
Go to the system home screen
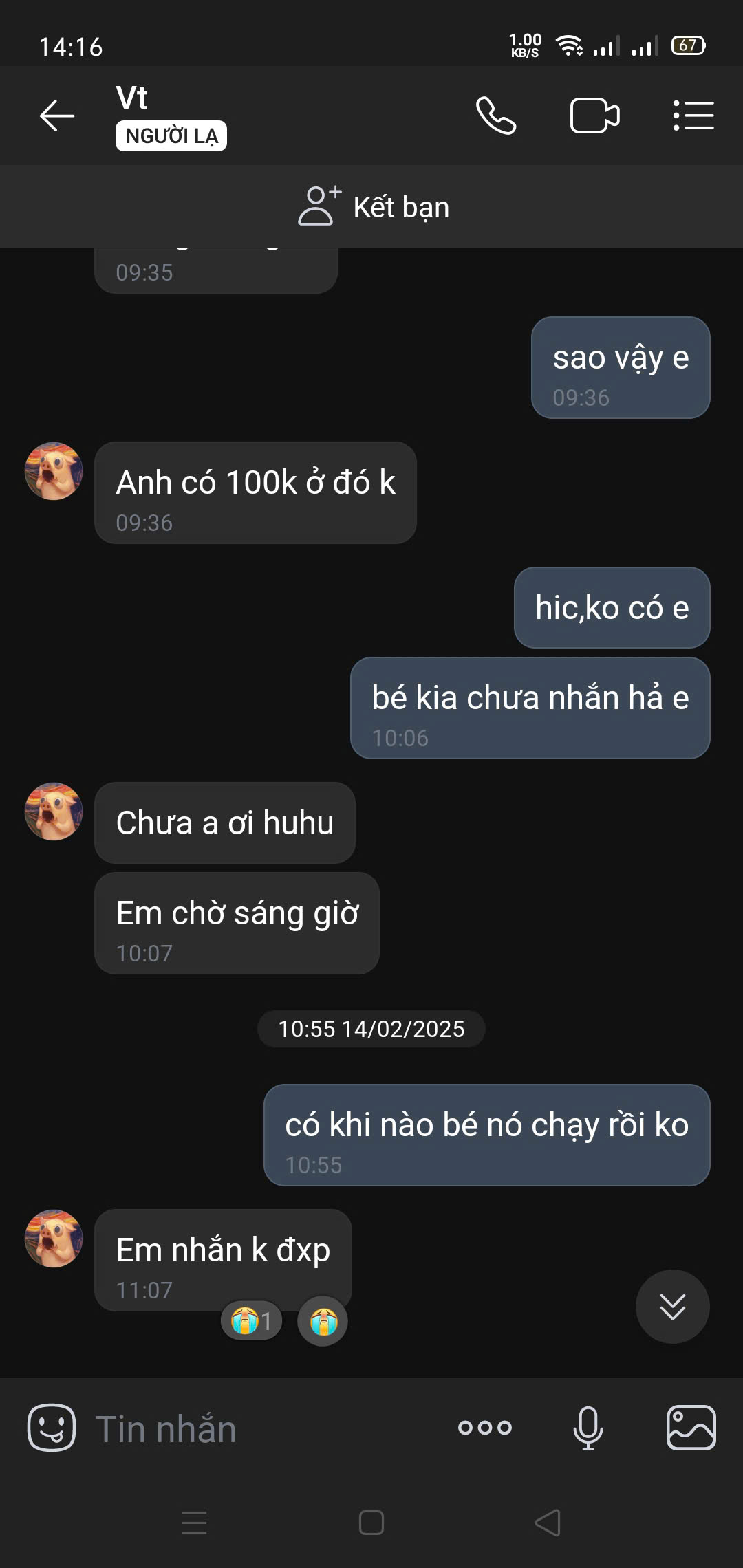[x=371, y=1523]
